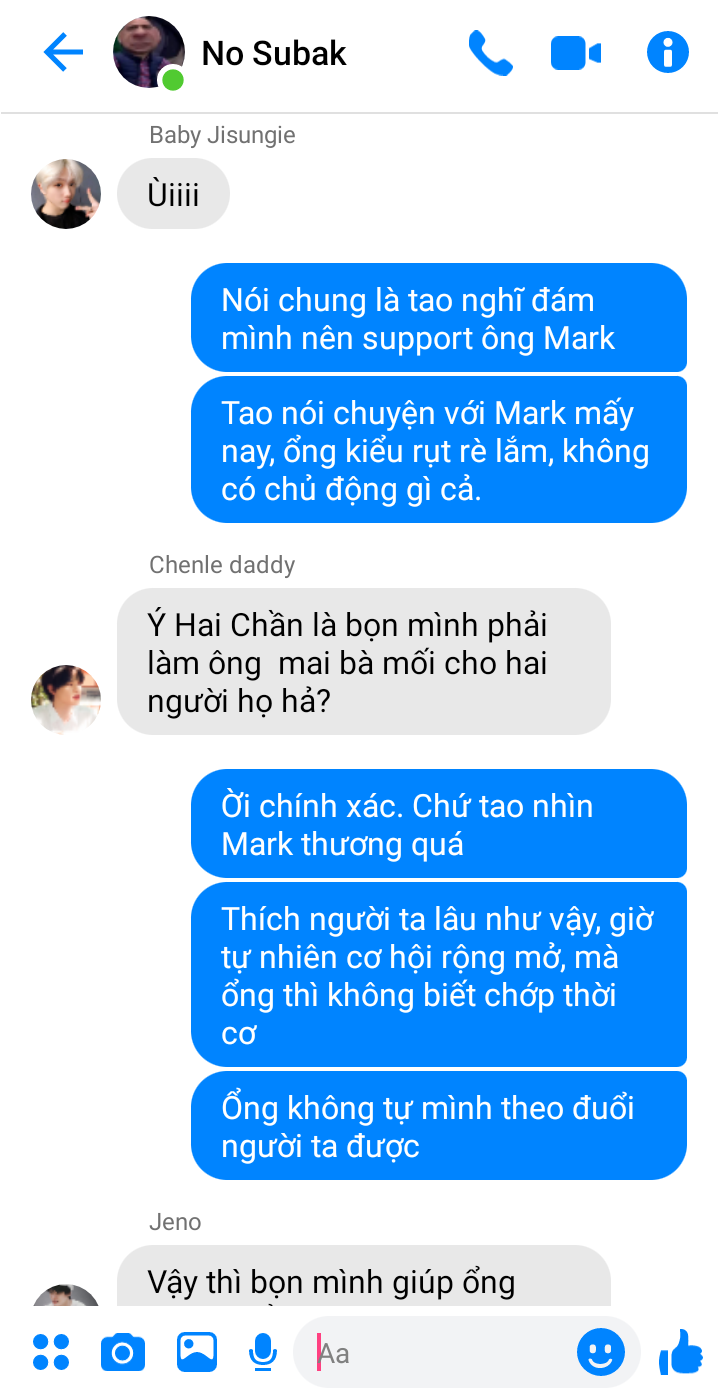This screenshot has width=718, height=1392.
Task: View Chenle daddy's avatar
Action: 66,699
